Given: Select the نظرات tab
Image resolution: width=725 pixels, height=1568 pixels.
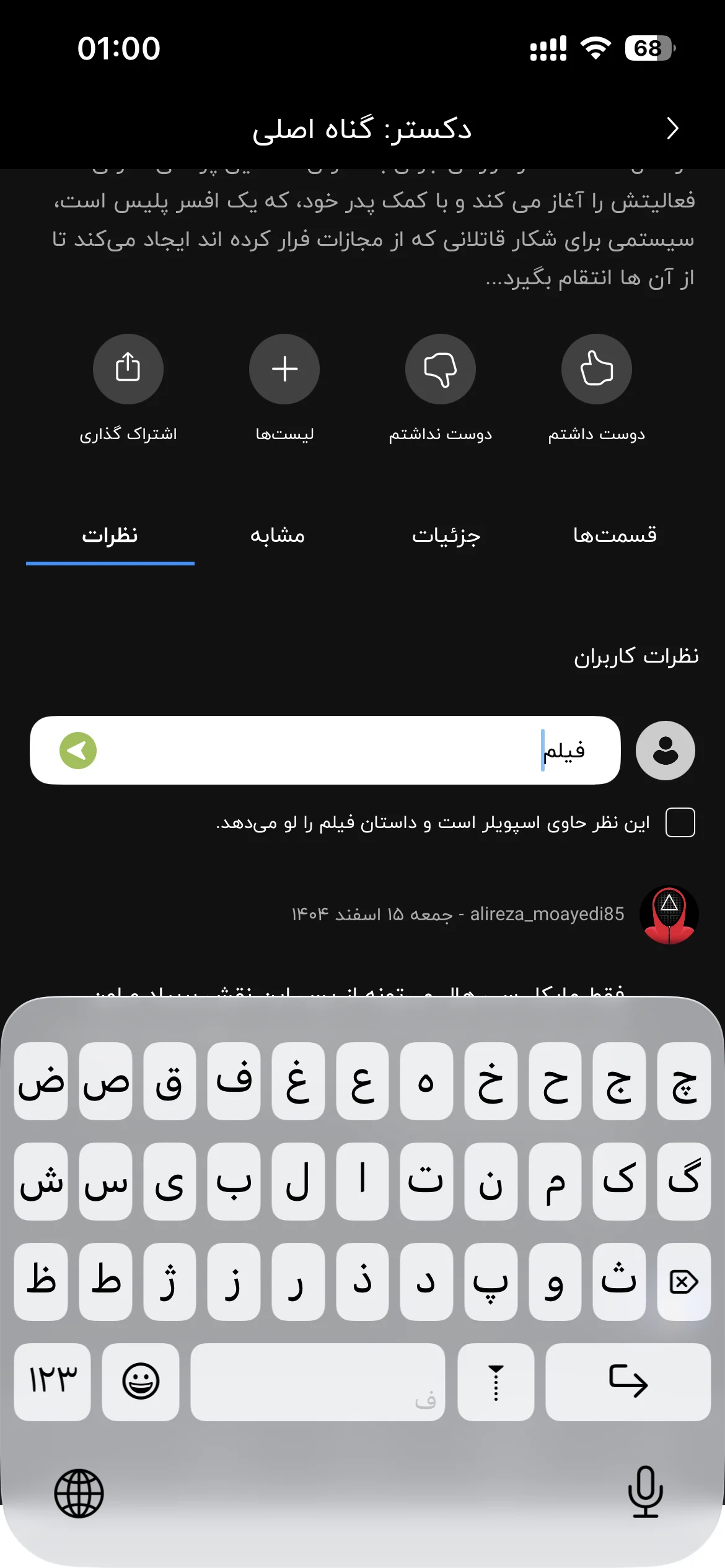Looking at the screenshot, I should [x=110, y=535].
